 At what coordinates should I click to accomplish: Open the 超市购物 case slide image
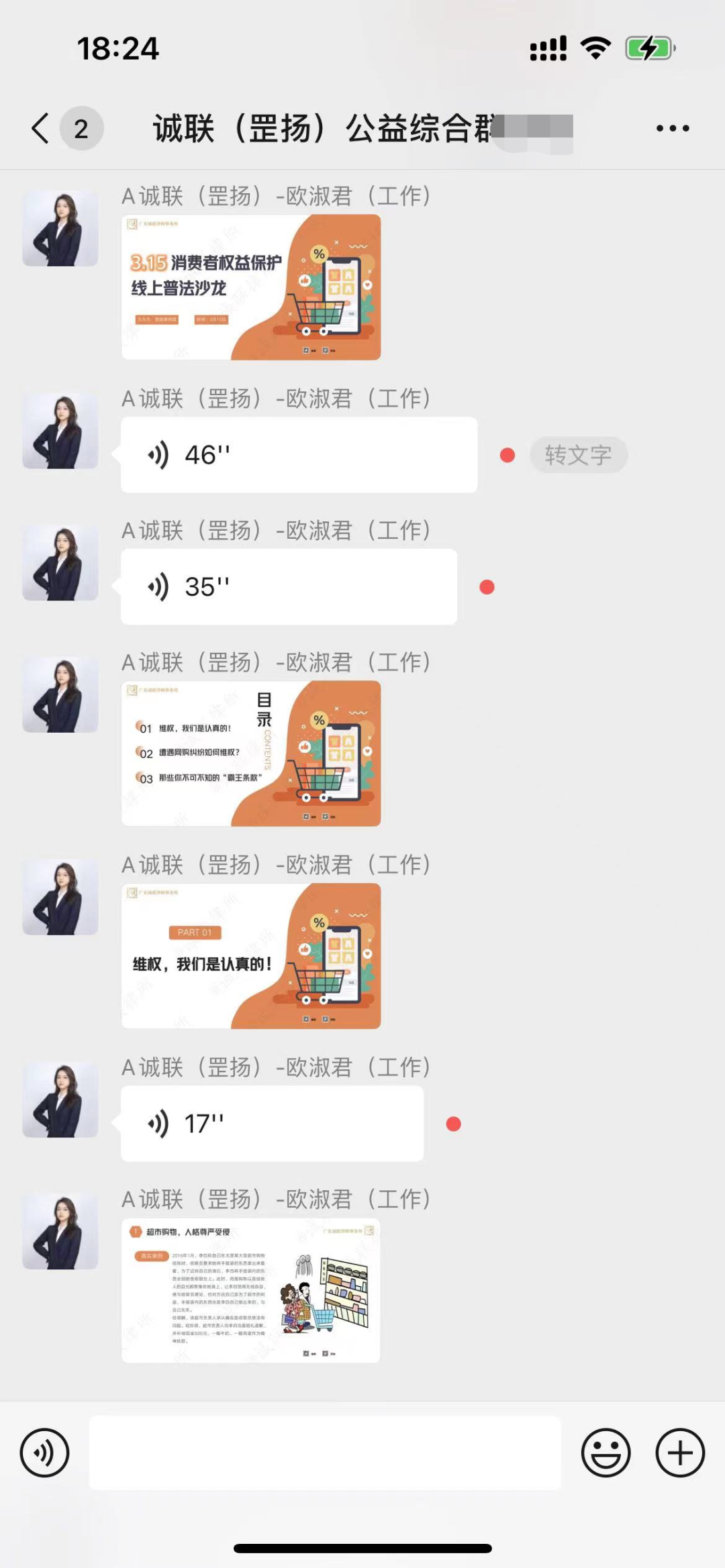click(x=250, y=1290)
